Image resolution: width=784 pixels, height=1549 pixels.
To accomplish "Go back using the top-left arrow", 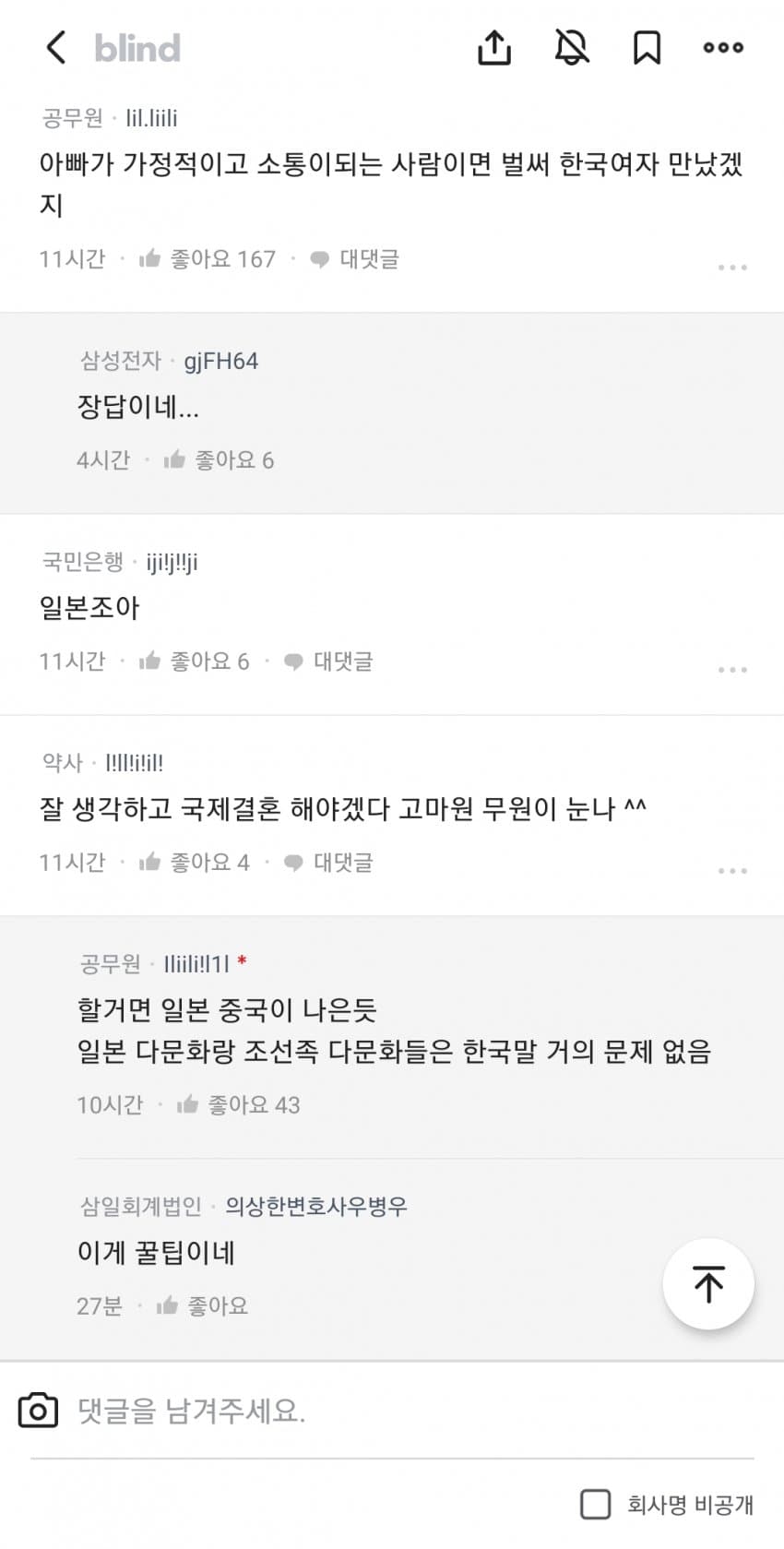I will pyautogui.click(x=56, y=47).
